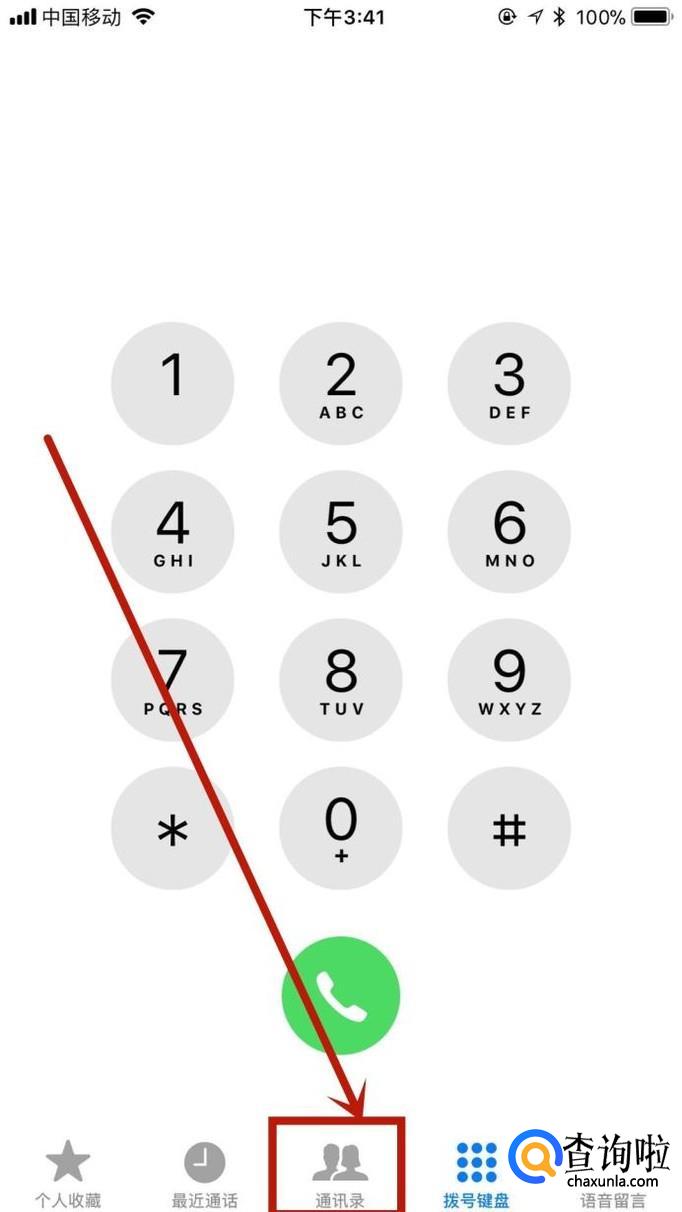Viewport: 682px width, 1212px height.
Task: Dial the digit 1
Action: pyautogui.click(x=173, y=384)
